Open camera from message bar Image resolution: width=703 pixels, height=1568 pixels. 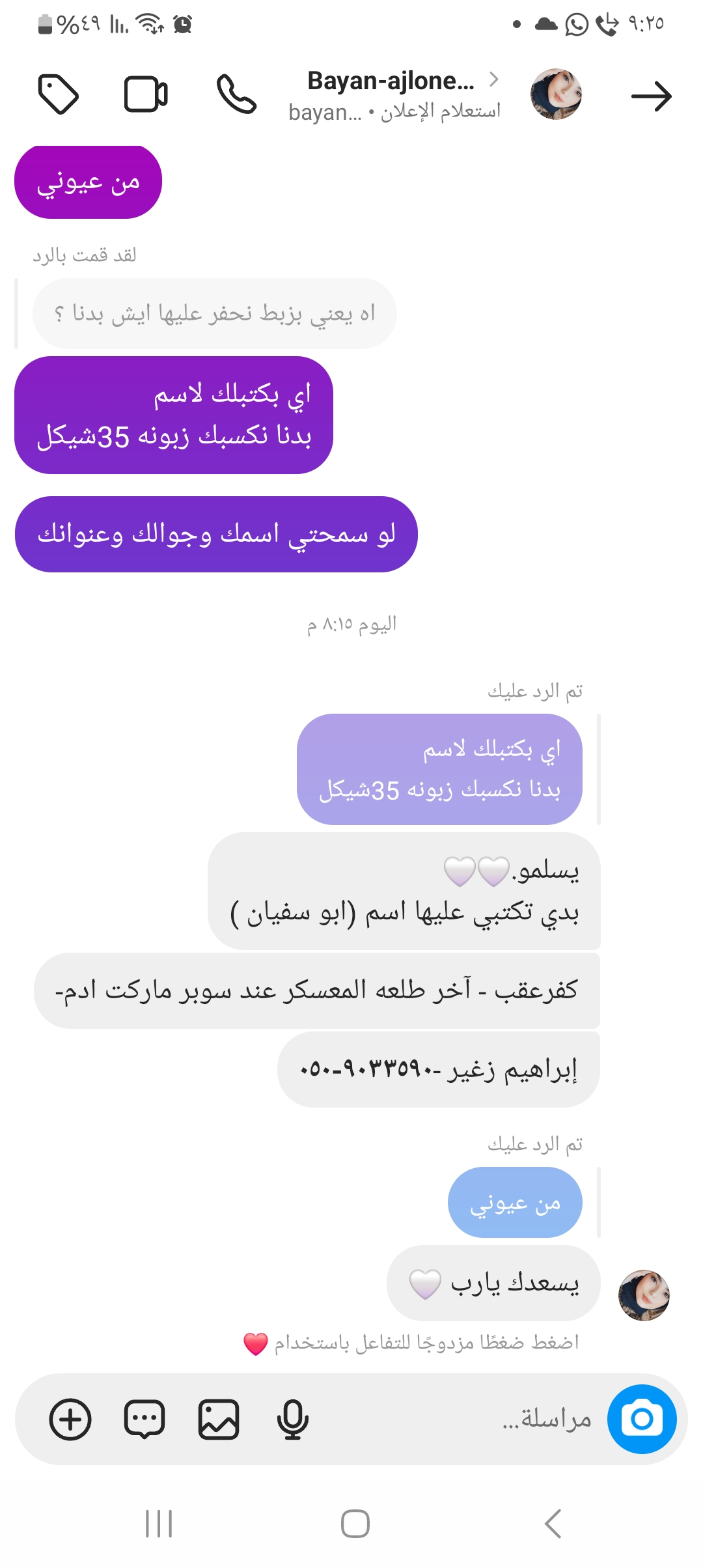pyautogui.click(x=642, y=1419)
